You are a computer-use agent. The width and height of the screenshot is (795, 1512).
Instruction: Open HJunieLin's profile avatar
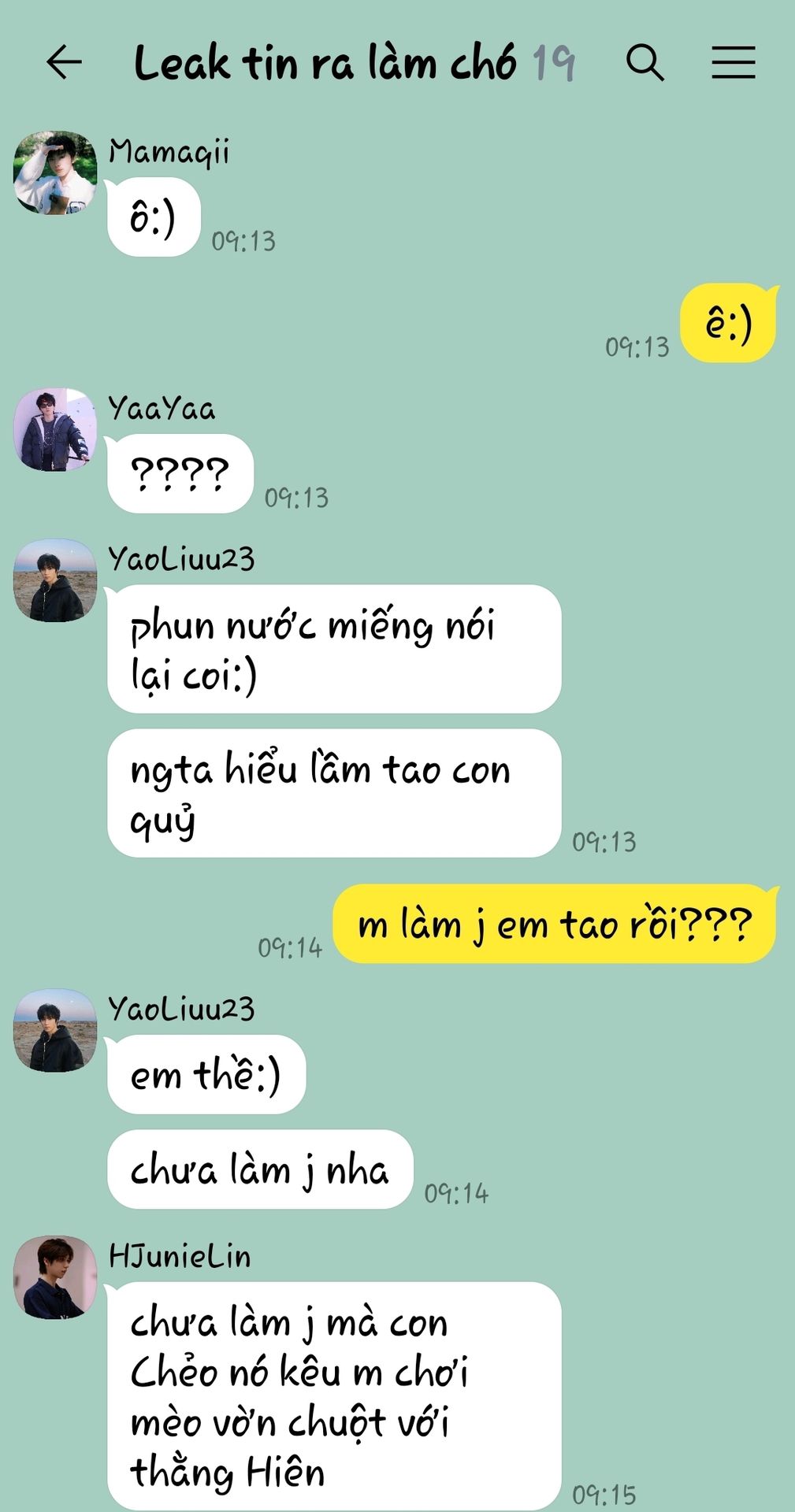55,1277
